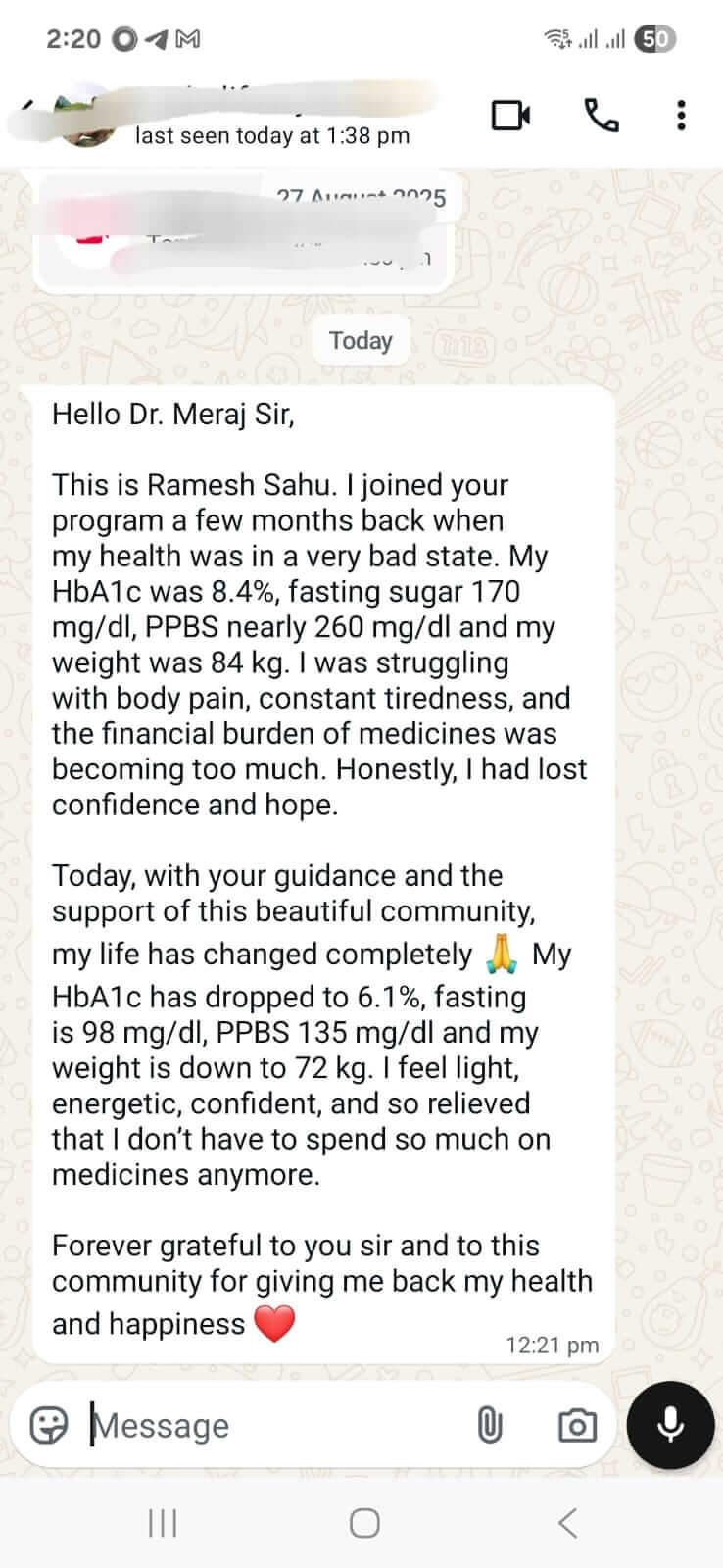Screen dimensions: 723x1568
Task: Tap the microphone voice message button
Action: (x=670, y=1424)
